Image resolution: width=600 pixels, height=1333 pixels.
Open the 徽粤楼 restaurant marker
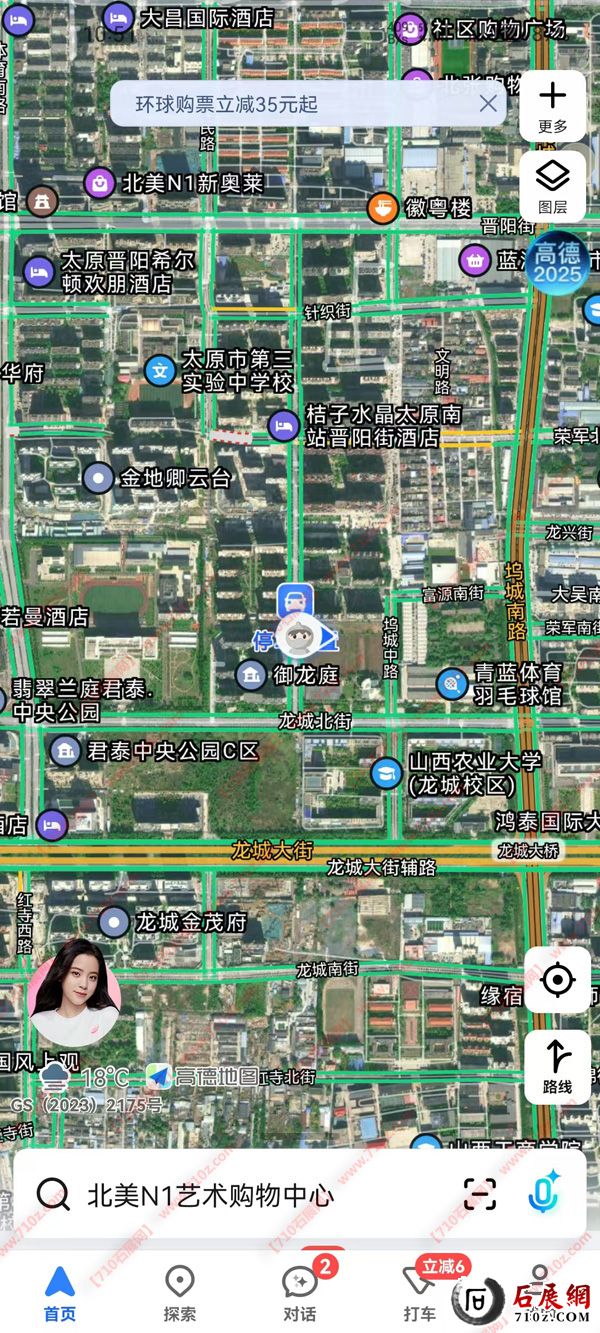pos(383,208)
